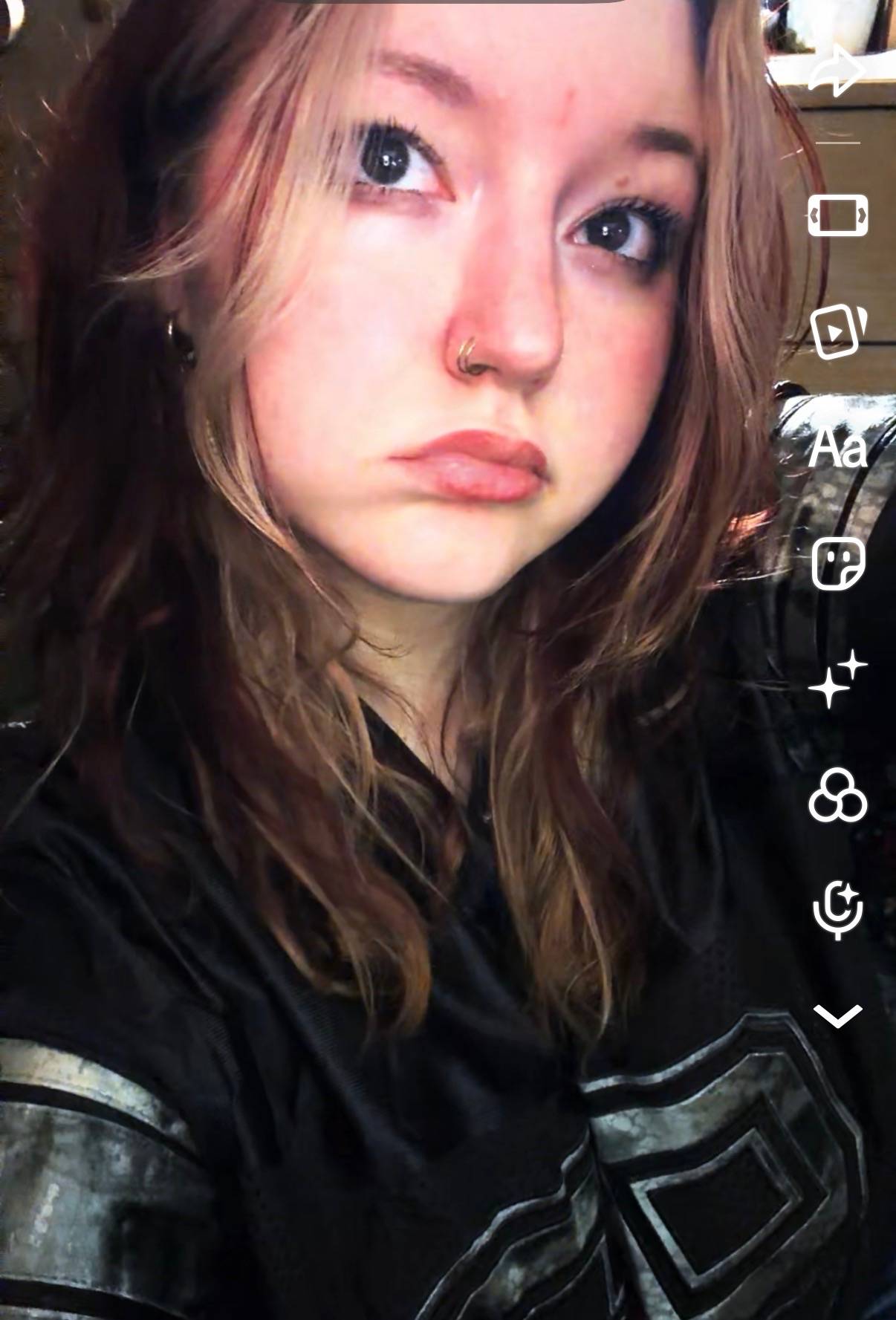Add text with the Aa tool
Viewport: 896px width, 1320px height.
tap(838, 448)
